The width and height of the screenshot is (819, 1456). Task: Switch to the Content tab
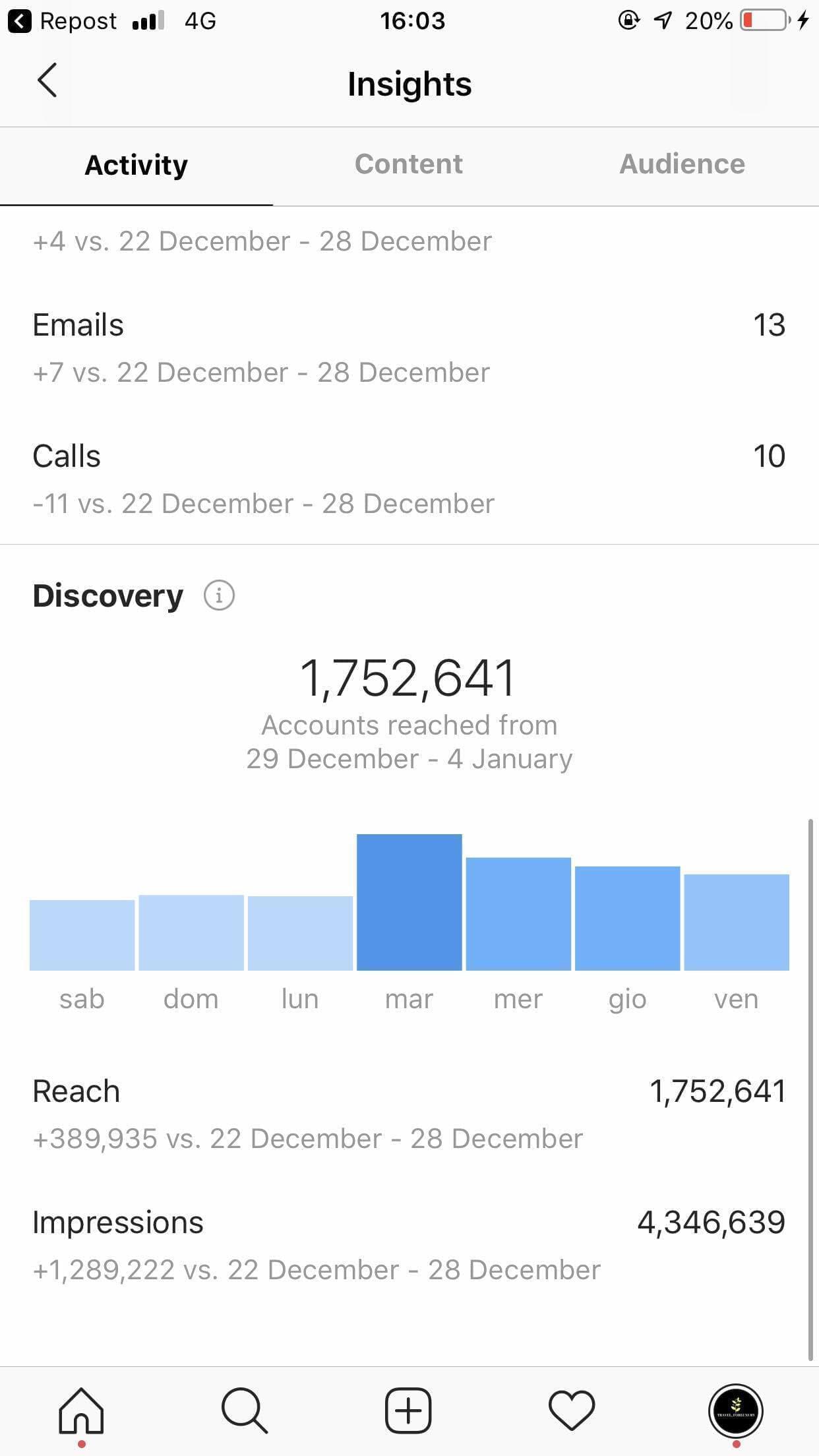tap(409, 164)
